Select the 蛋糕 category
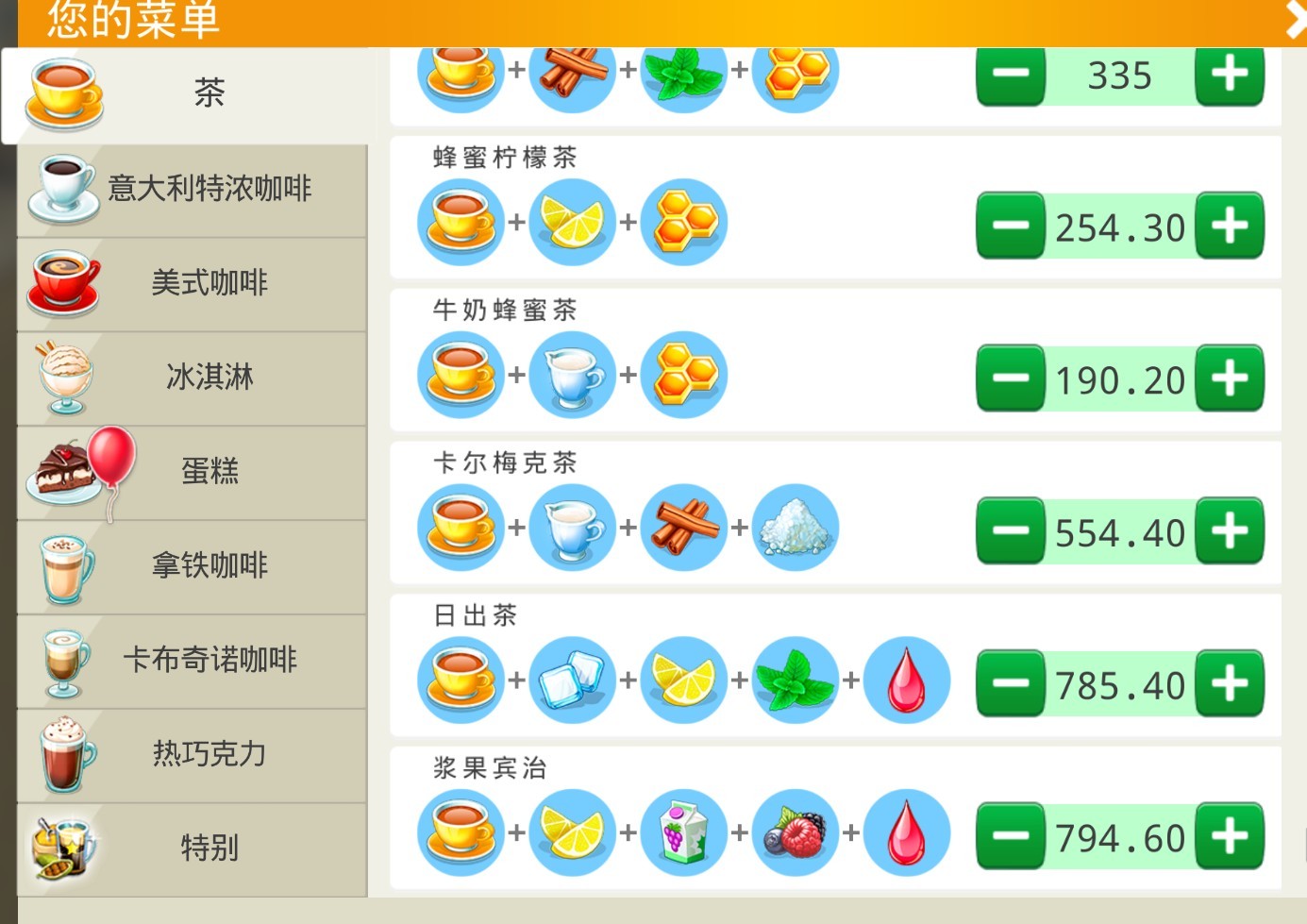Screen dimensions: 1307x924 [x=192, y=471]
